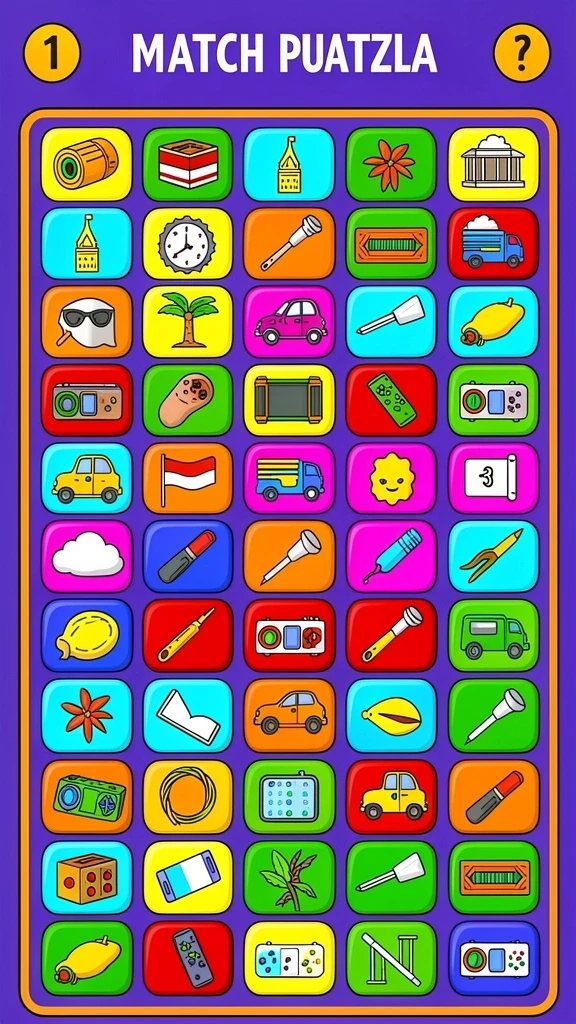Tap the building with columns tile
The image size is (576, 1024).
tap(494, 164)
